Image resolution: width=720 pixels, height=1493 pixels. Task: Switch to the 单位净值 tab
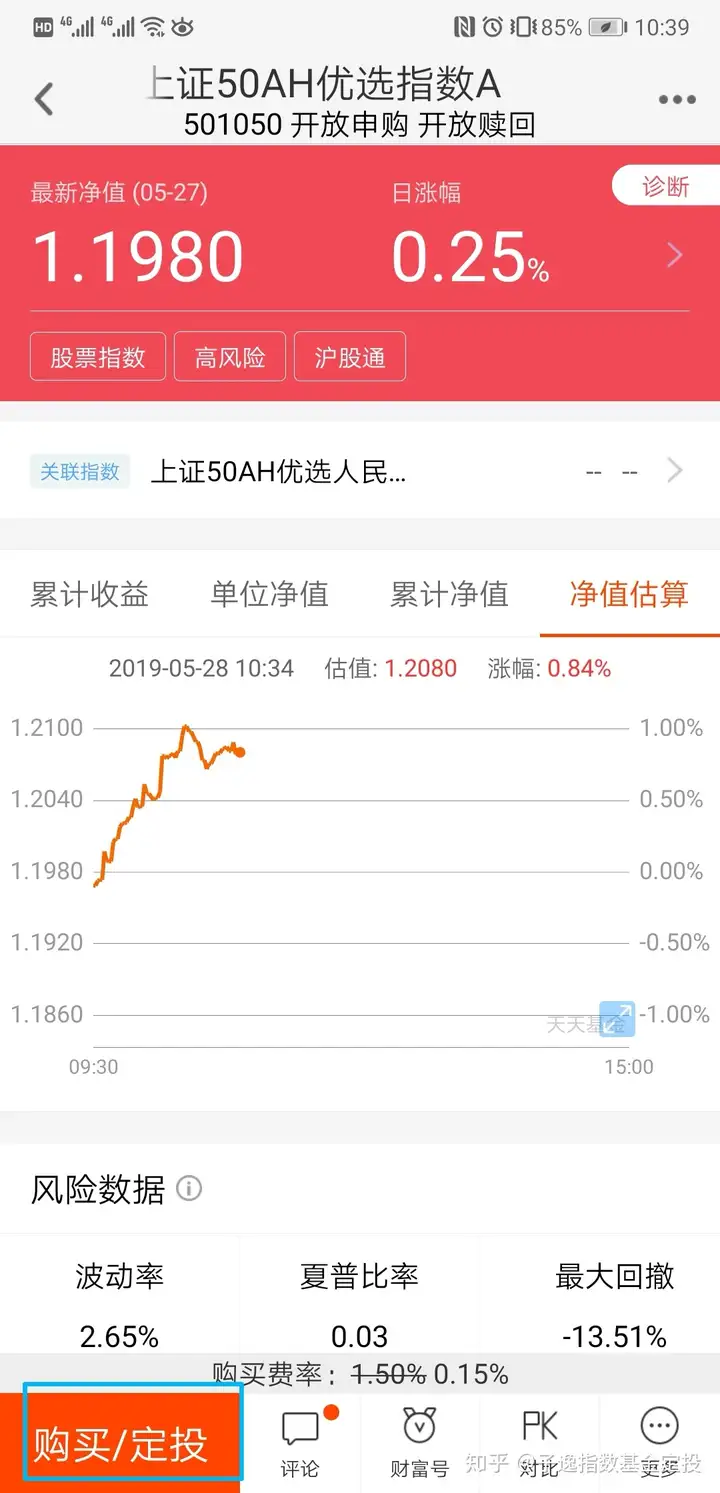coord(270,594)
